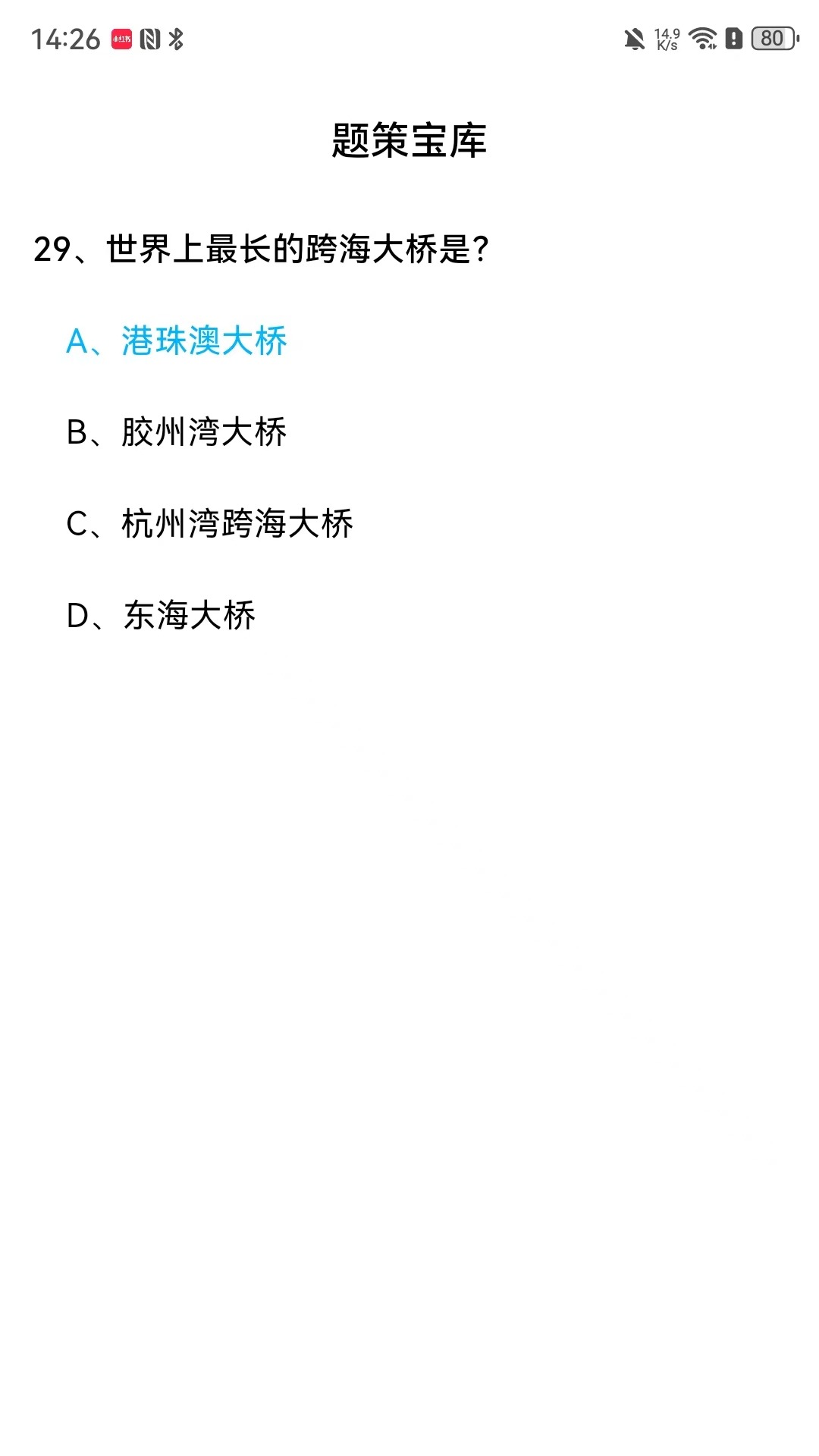Tap the 胶州湾大桥 option label text

pos(206,432)
